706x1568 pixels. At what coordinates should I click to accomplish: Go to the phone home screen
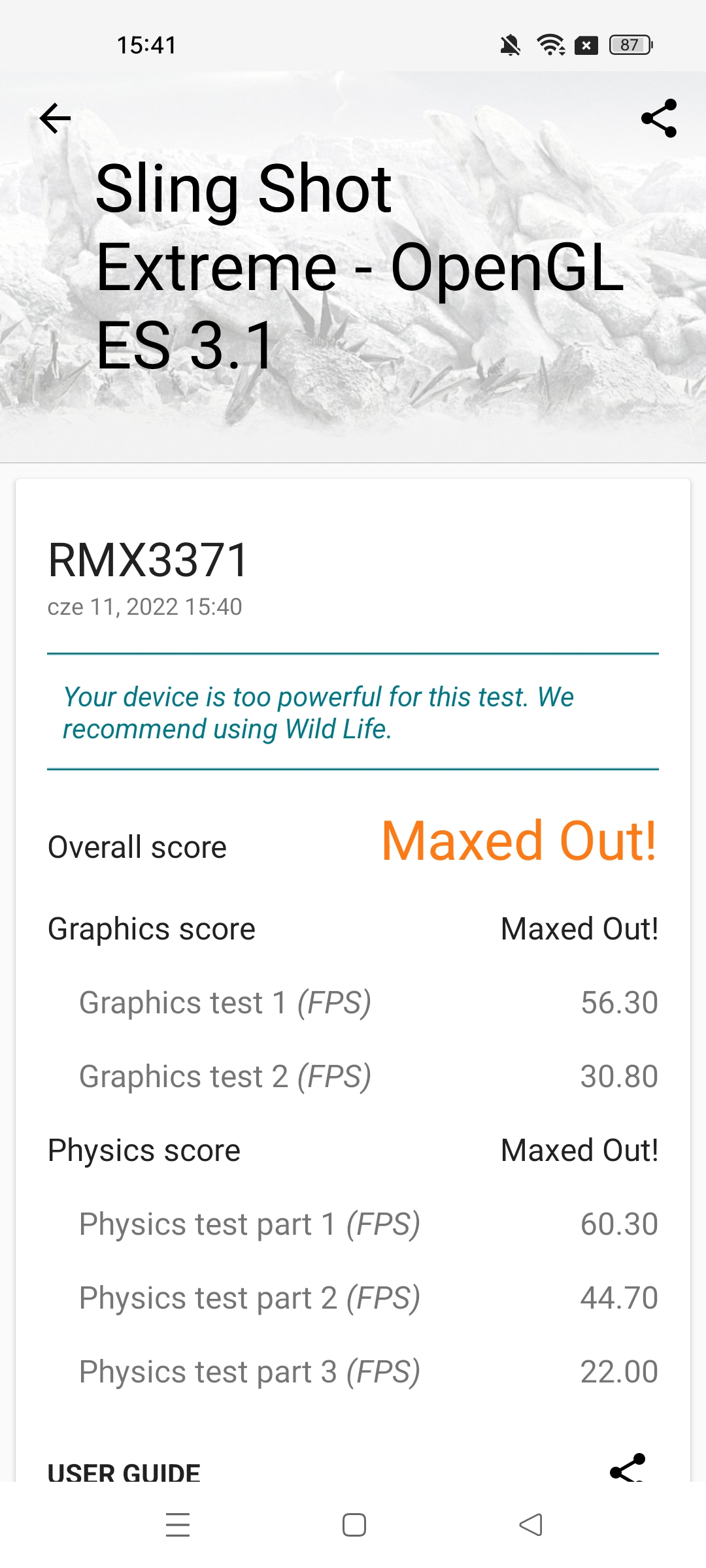pos(354,1524)
